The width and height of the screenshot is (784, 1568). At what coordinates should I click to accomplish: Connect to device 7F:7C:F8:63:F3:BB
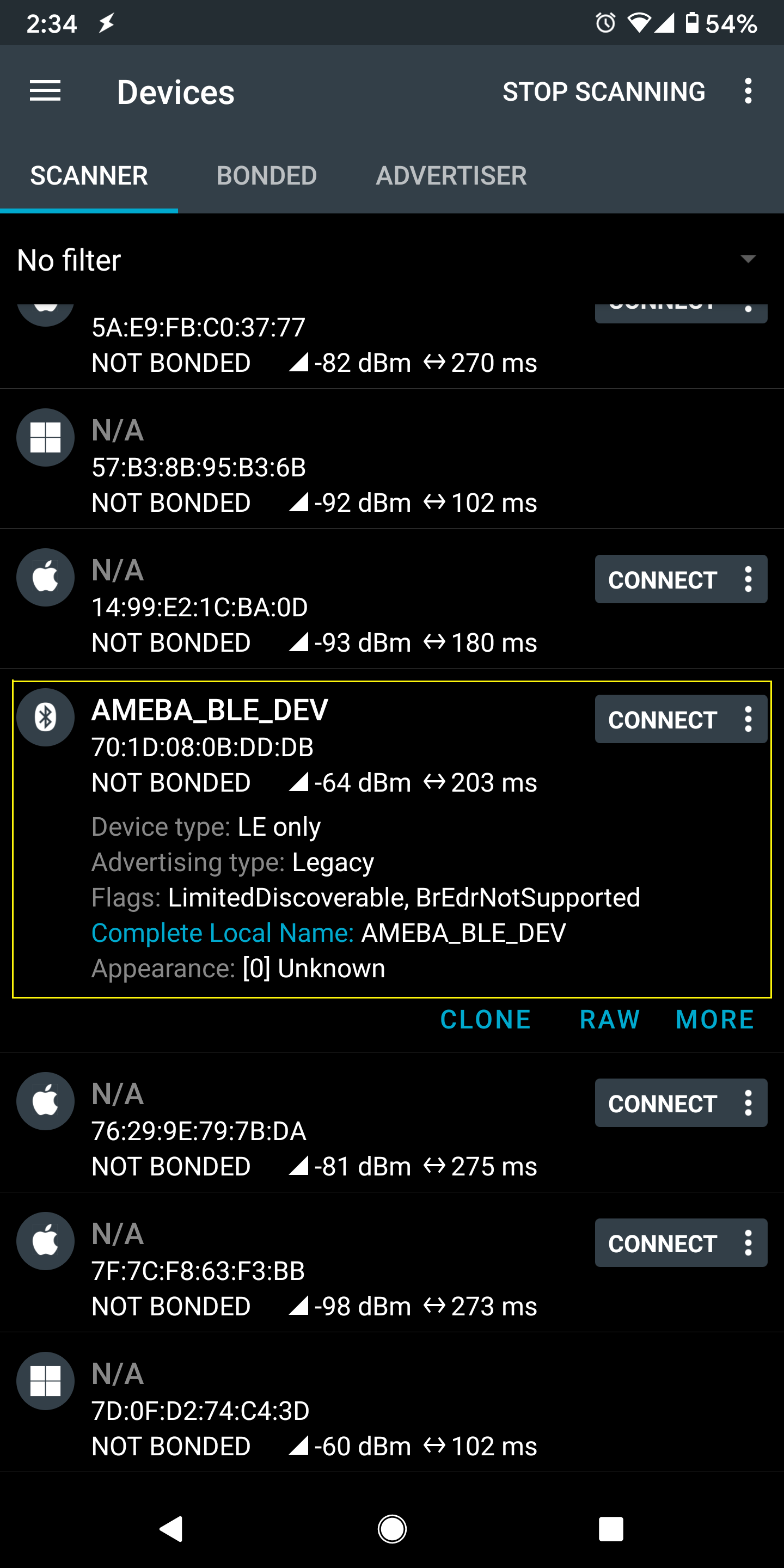pyautogui.click(x=661, y=1243)
